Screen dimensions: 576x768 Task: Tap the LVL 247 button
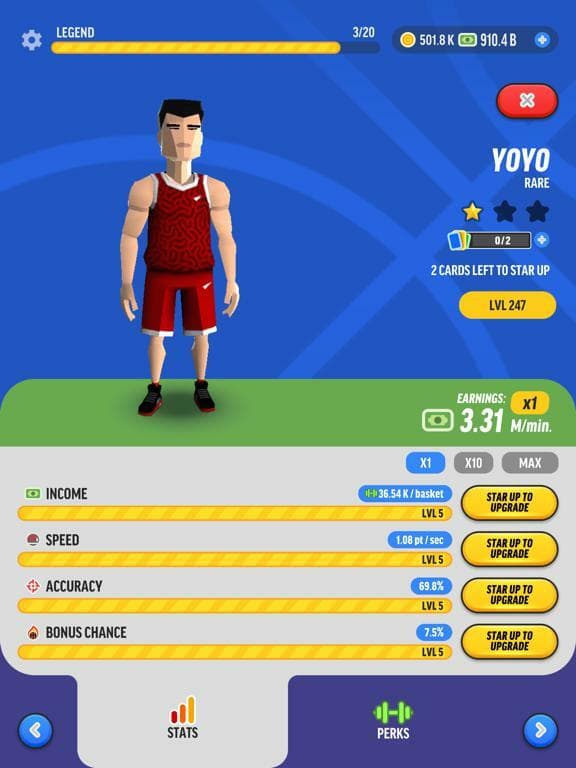pos(507,305)
